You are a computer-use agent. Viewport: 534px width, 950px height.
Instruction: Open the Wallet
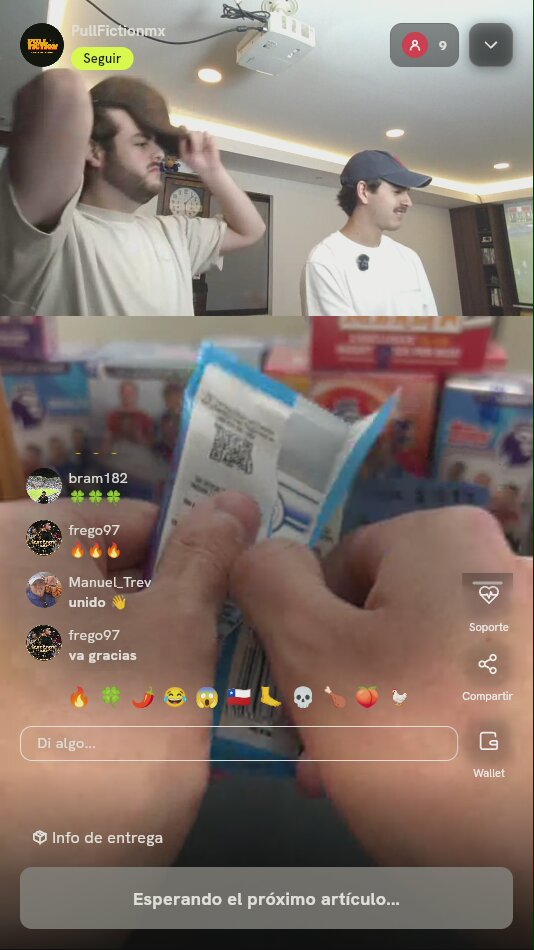tap(489, 753)
